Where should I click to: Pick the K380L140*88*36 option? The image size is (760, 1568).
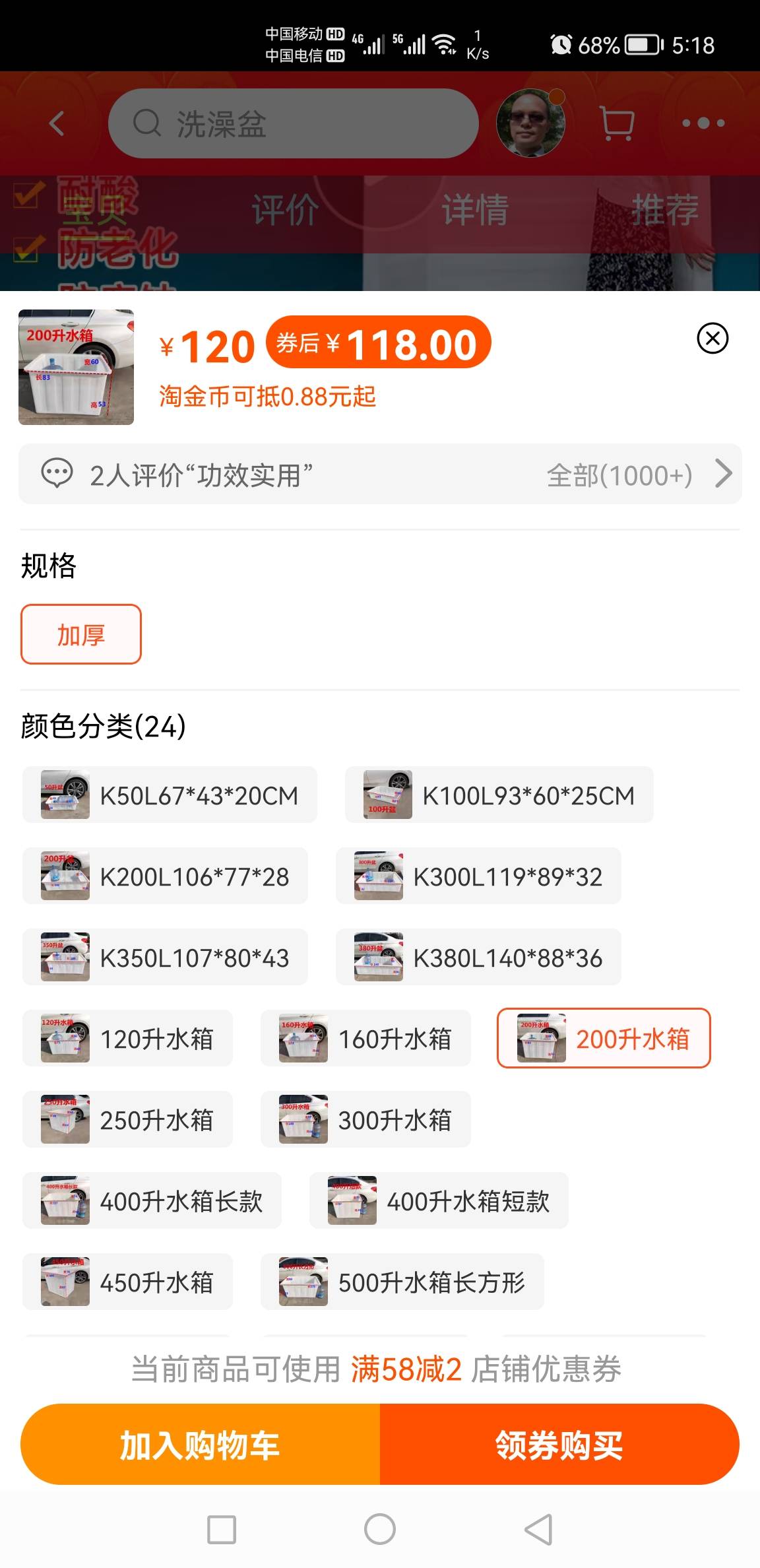pyautogui.click(x=478, y=957)
